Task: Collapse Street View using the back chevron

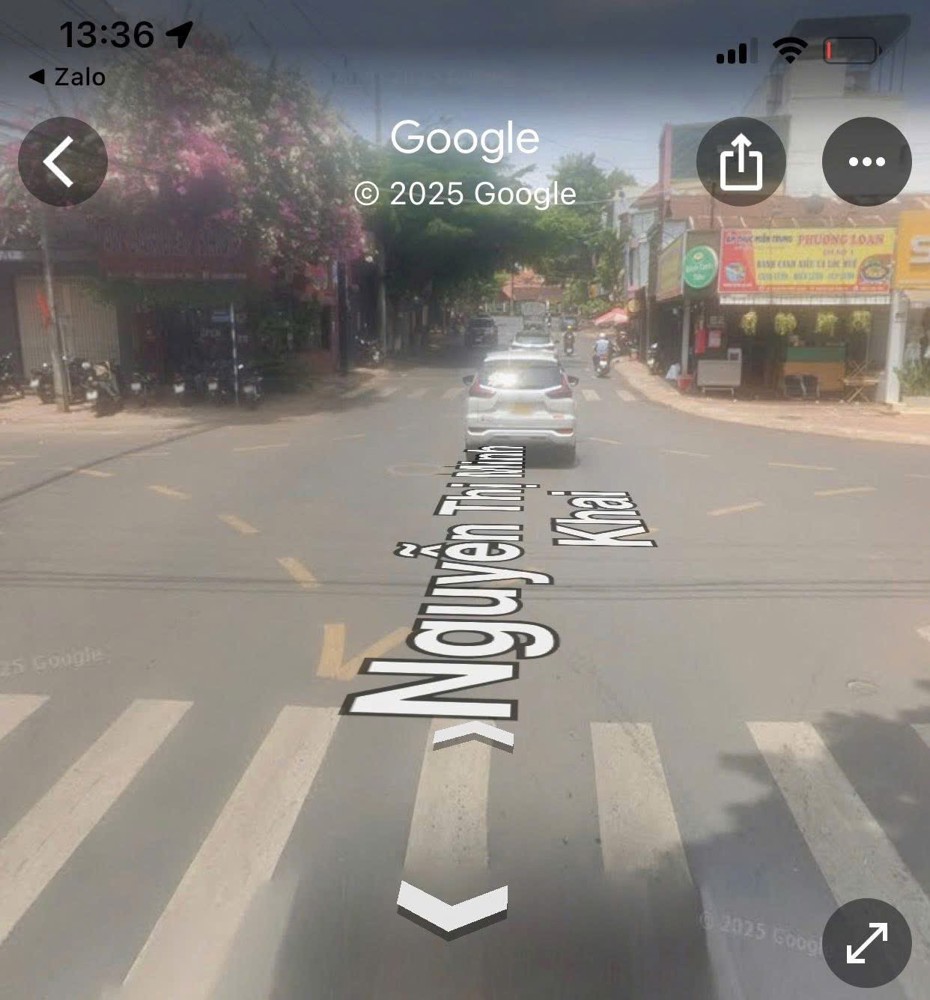Action: 62,161
